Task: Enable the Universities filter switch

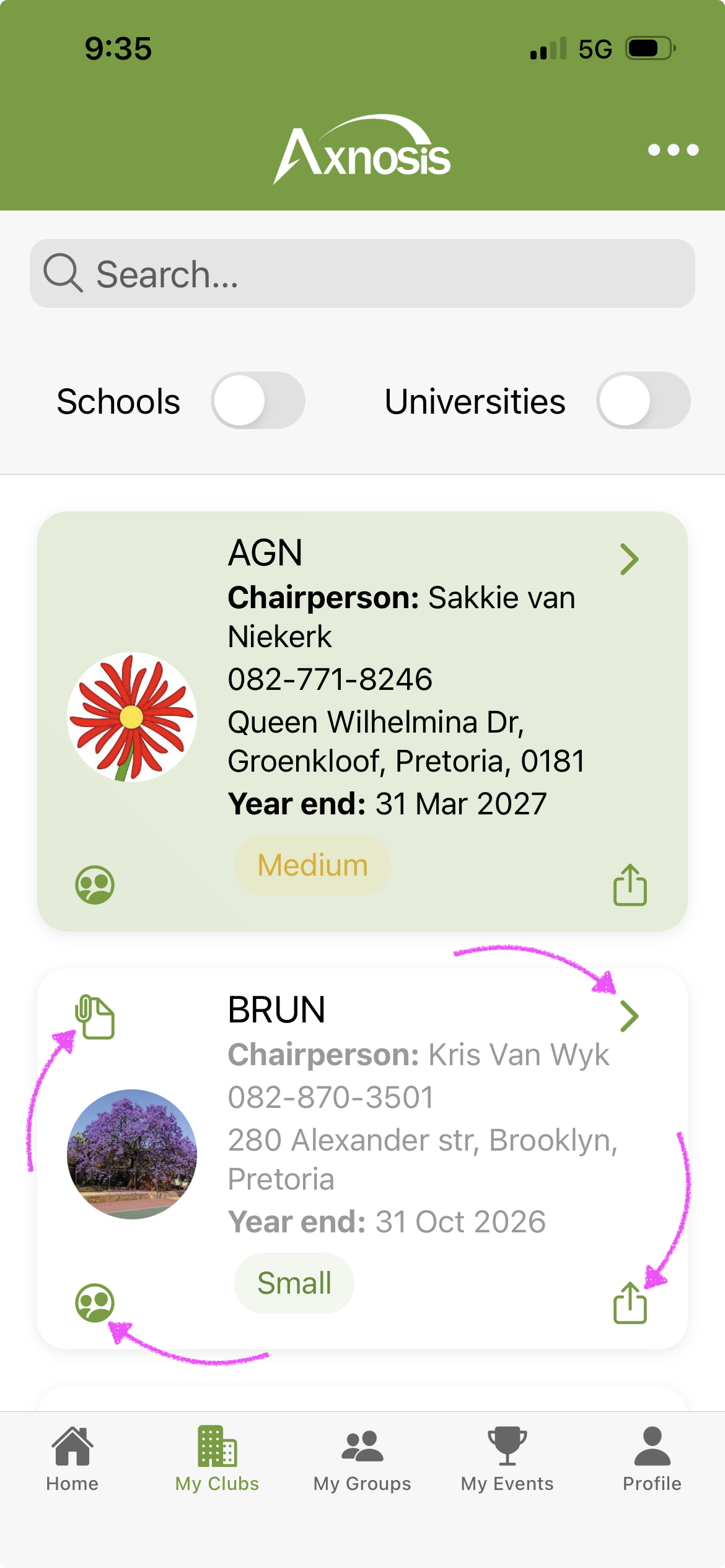Action: tap(643, 401)
